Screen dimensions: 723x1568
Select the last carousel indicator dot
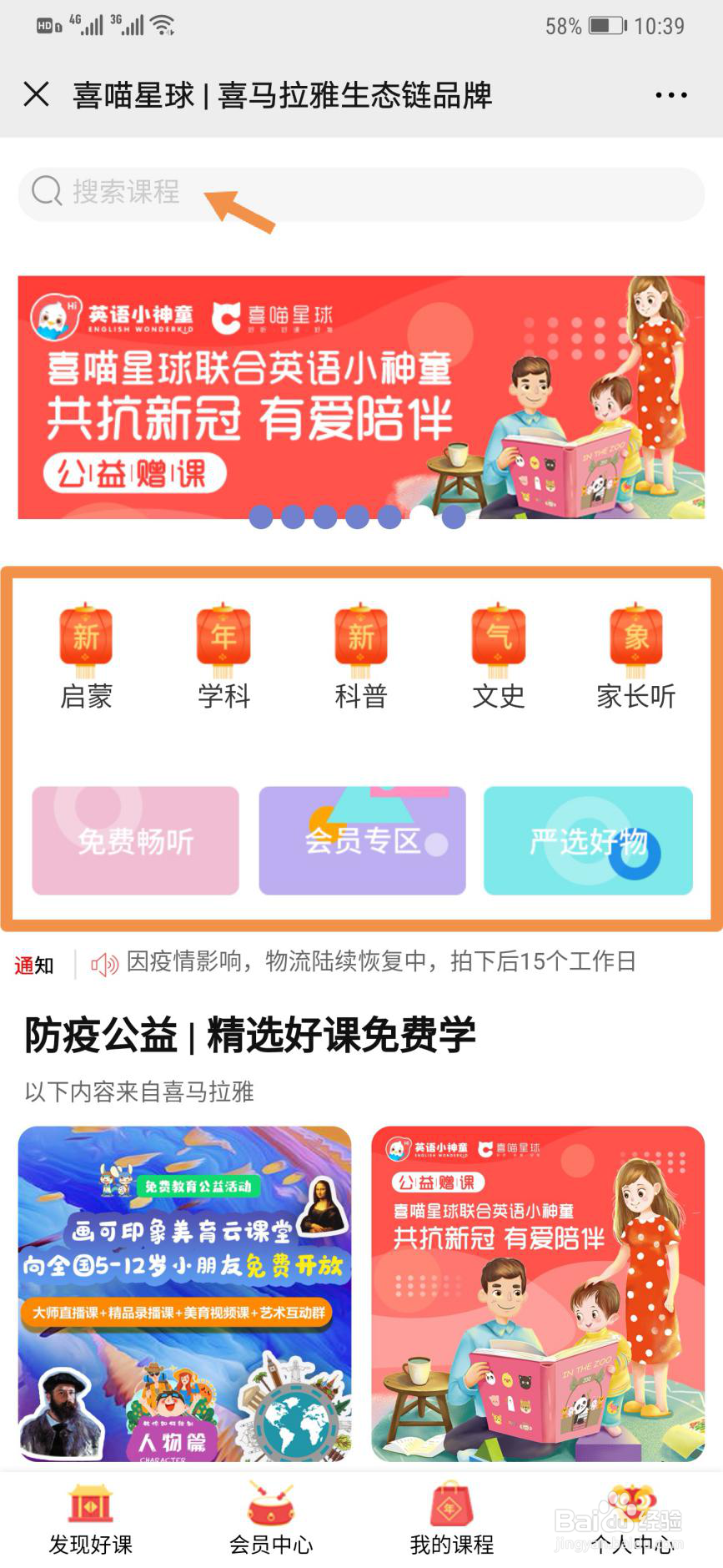tap(453, 517)
